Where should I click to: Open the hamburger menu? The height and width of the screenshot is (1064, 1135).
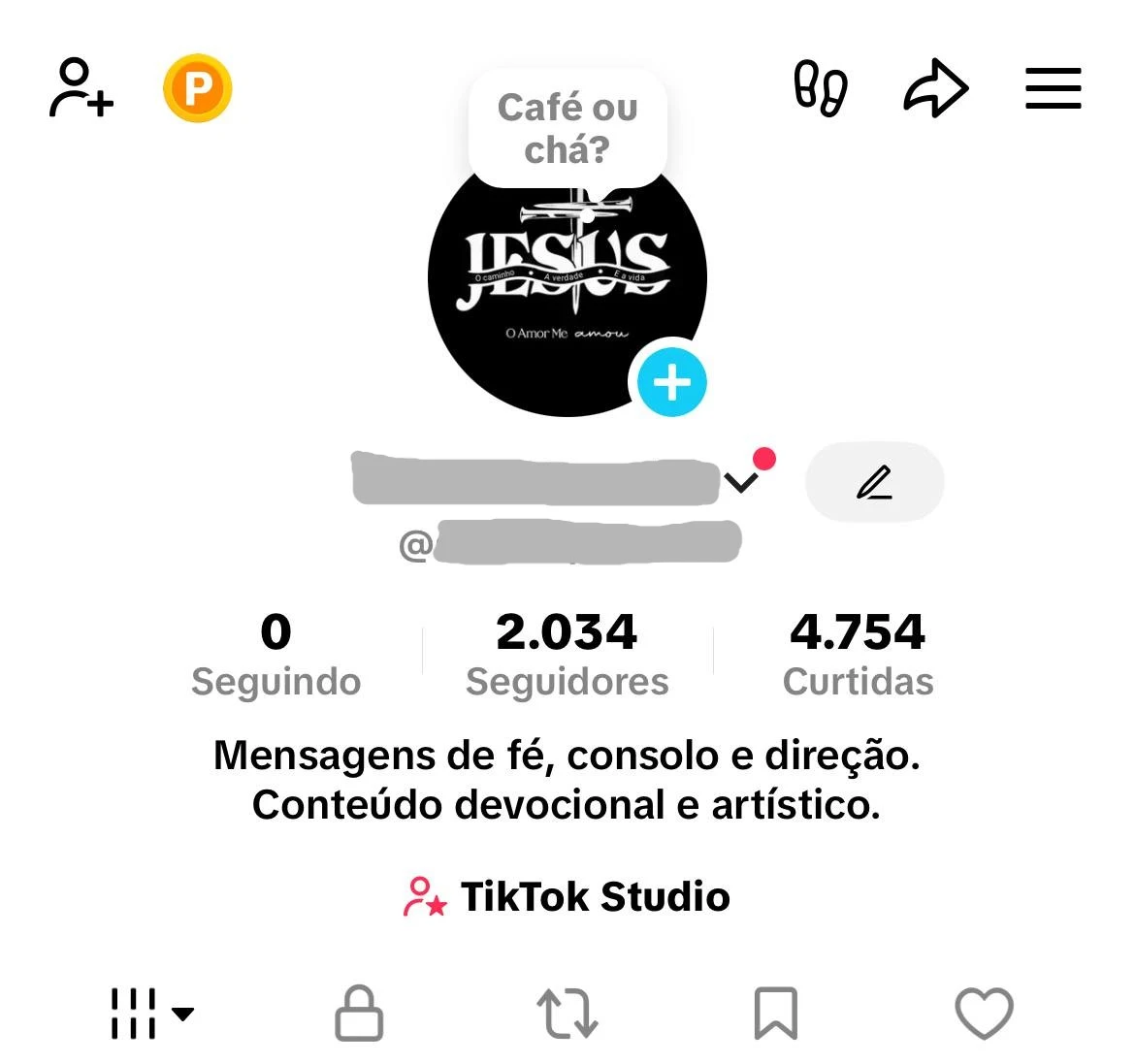point(1054,88)
